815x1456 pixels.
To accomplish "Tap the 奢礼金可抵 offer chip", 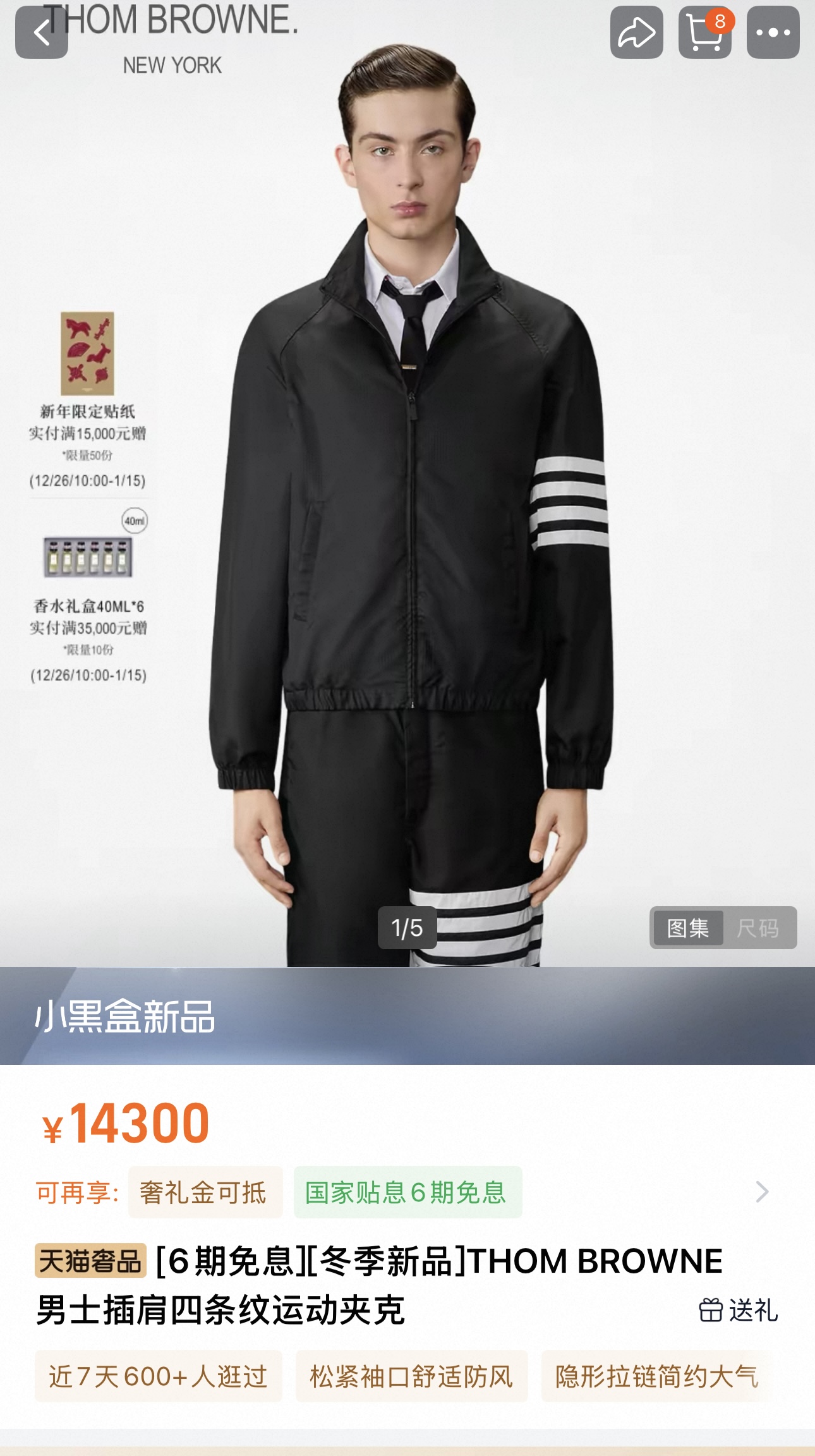I will point(205,1192).
